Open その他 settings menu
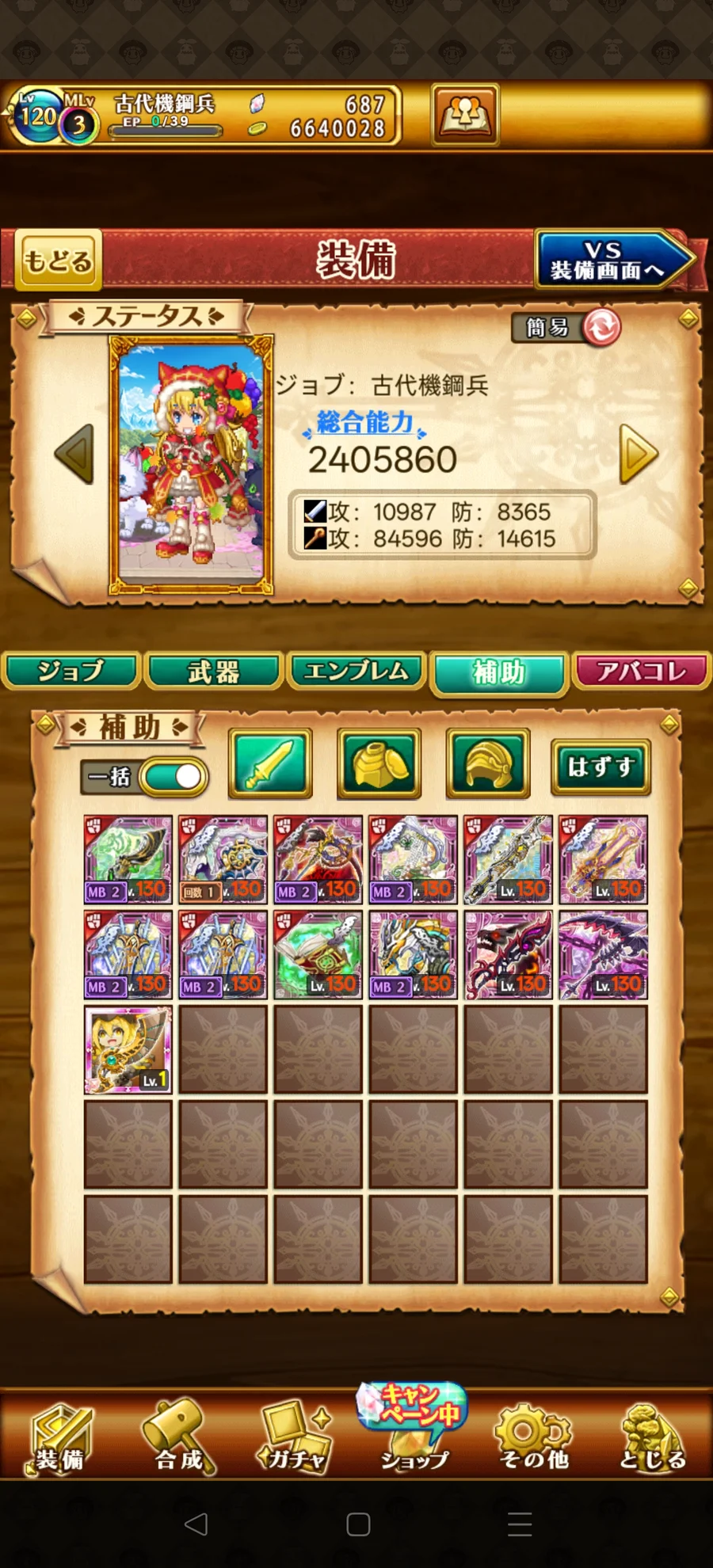This screenshot has height=1568, width=713. (533, 1438)
